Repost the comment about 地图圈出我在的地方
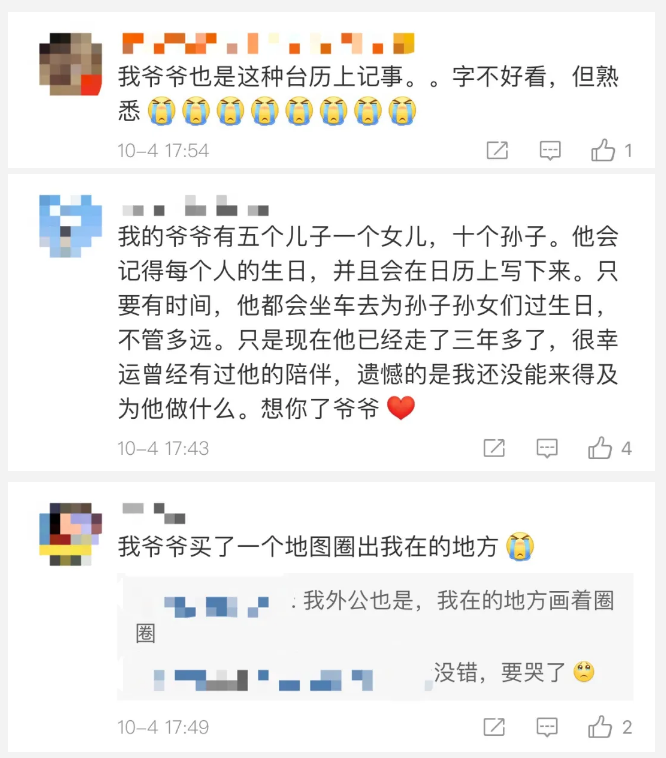666x758 pixels. pos(494,727)
